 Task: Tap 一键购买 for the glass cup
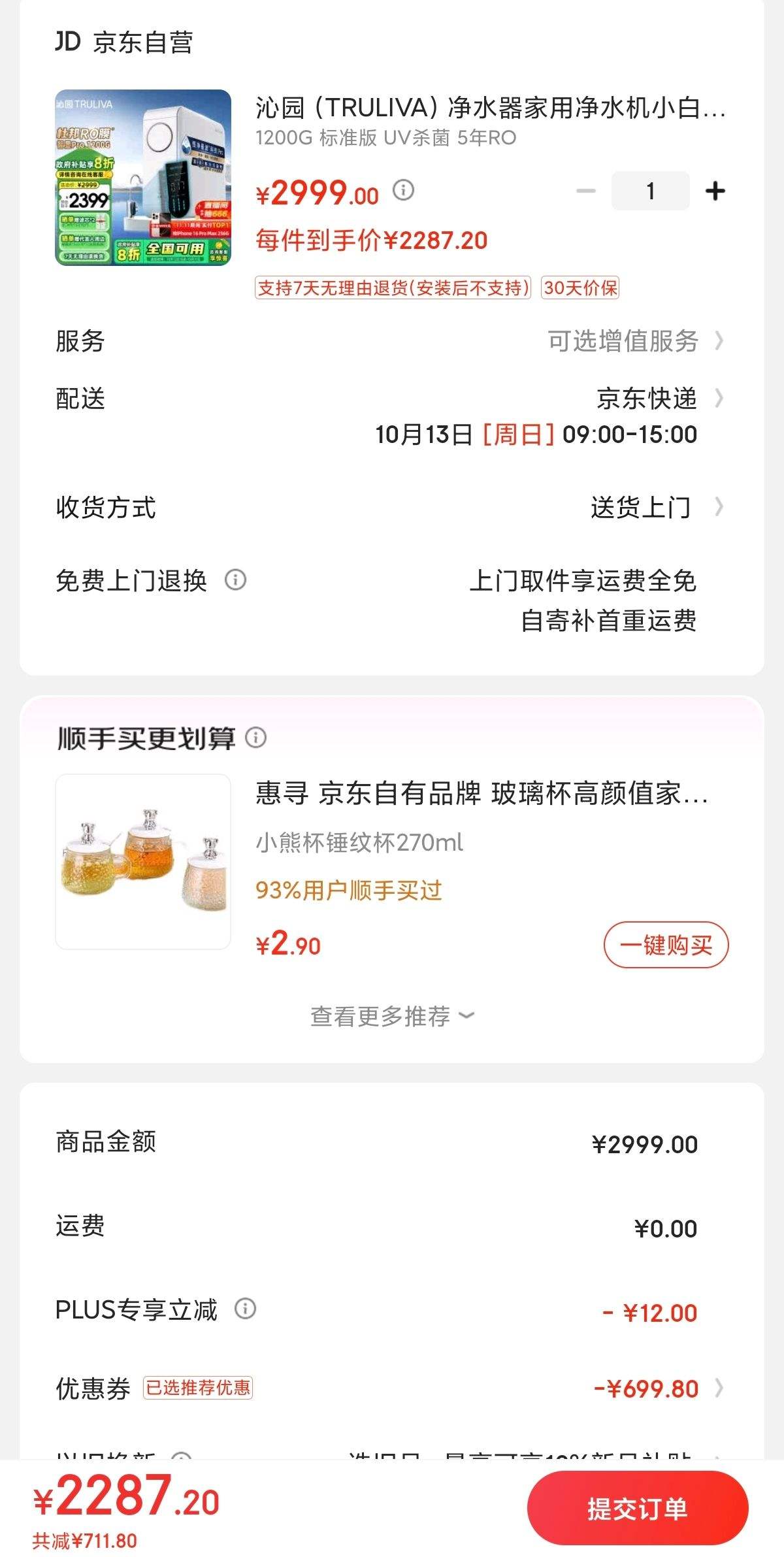[665, 945]
